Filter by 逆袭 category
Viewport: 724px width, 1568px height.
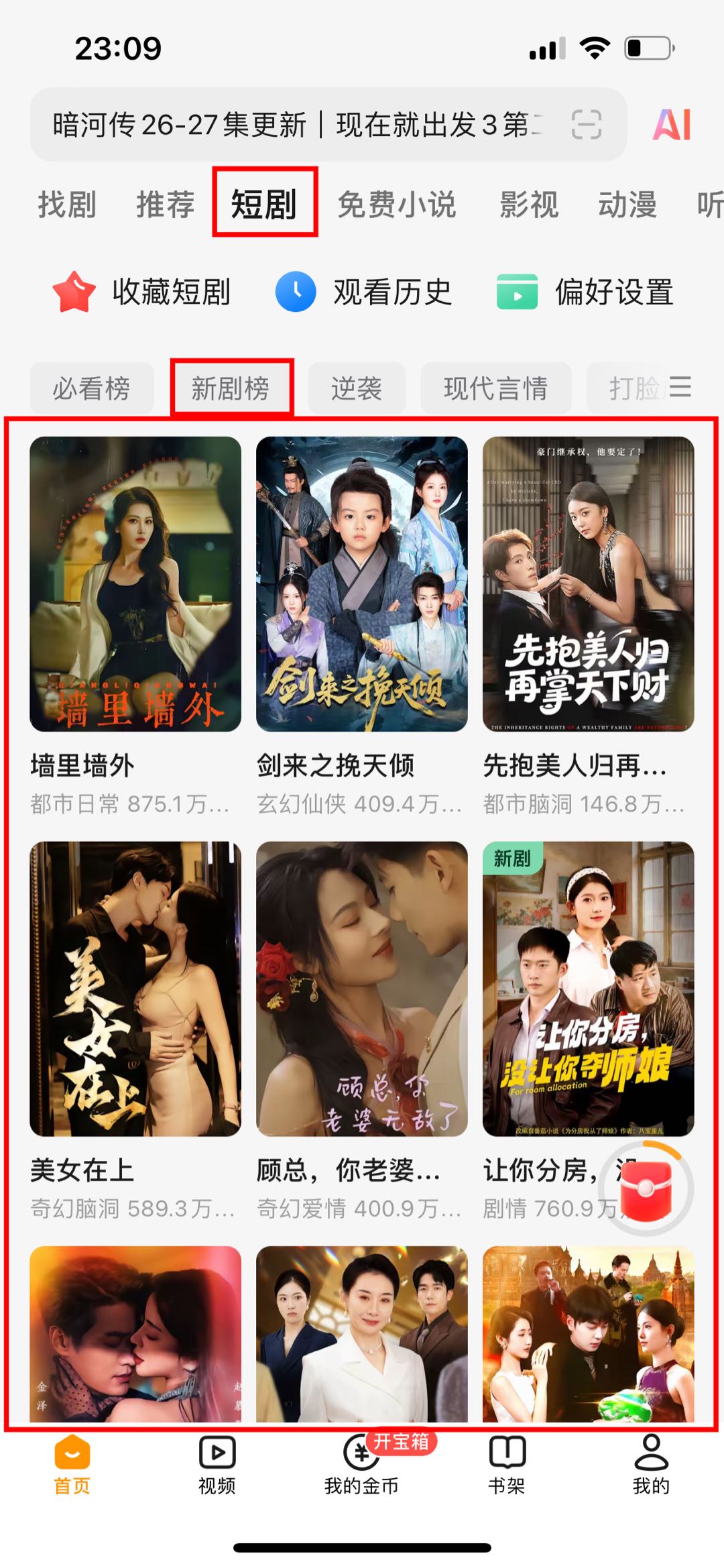point(357,388)
